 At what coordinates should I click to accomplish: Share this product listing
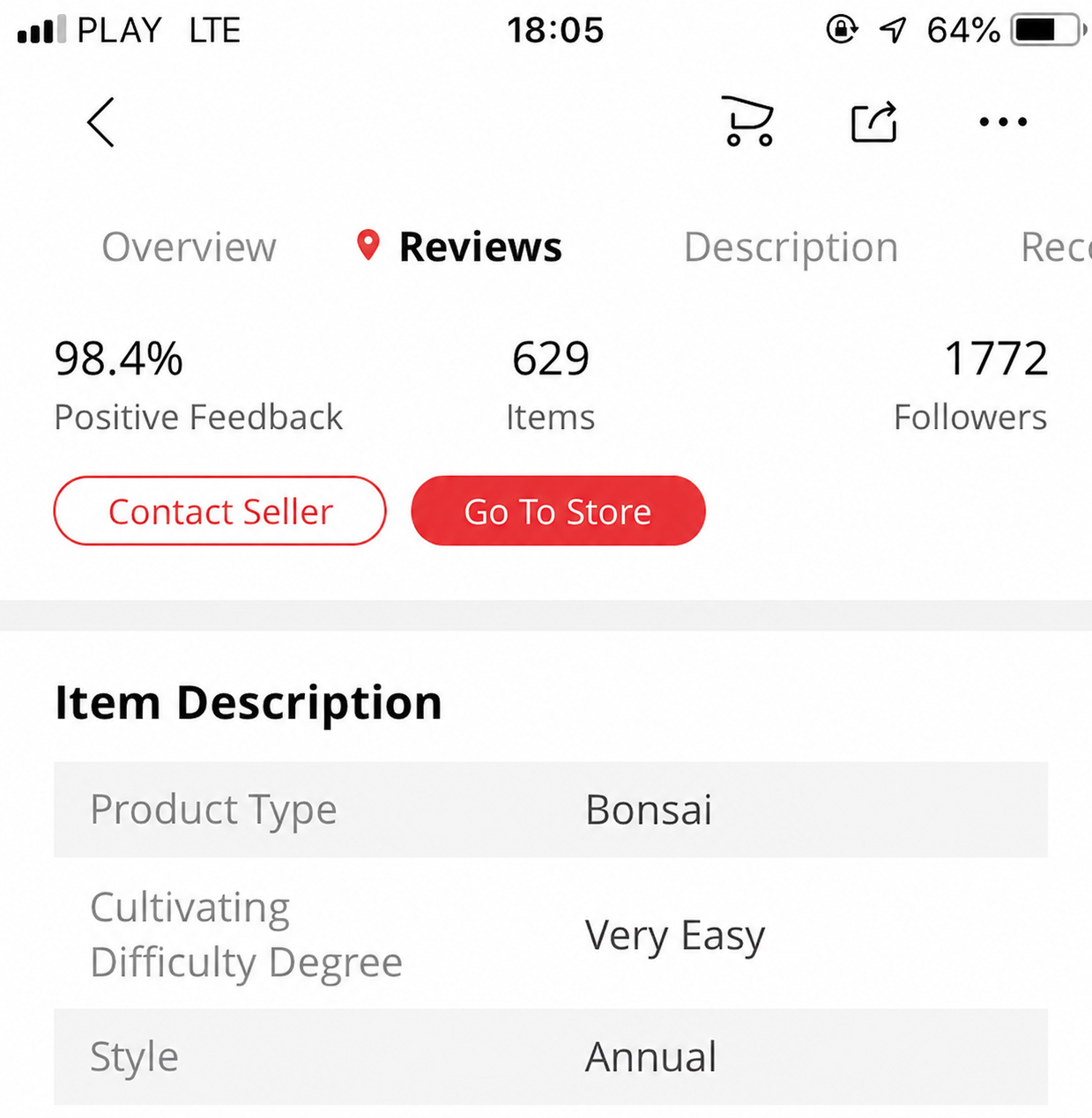point(873,122)
